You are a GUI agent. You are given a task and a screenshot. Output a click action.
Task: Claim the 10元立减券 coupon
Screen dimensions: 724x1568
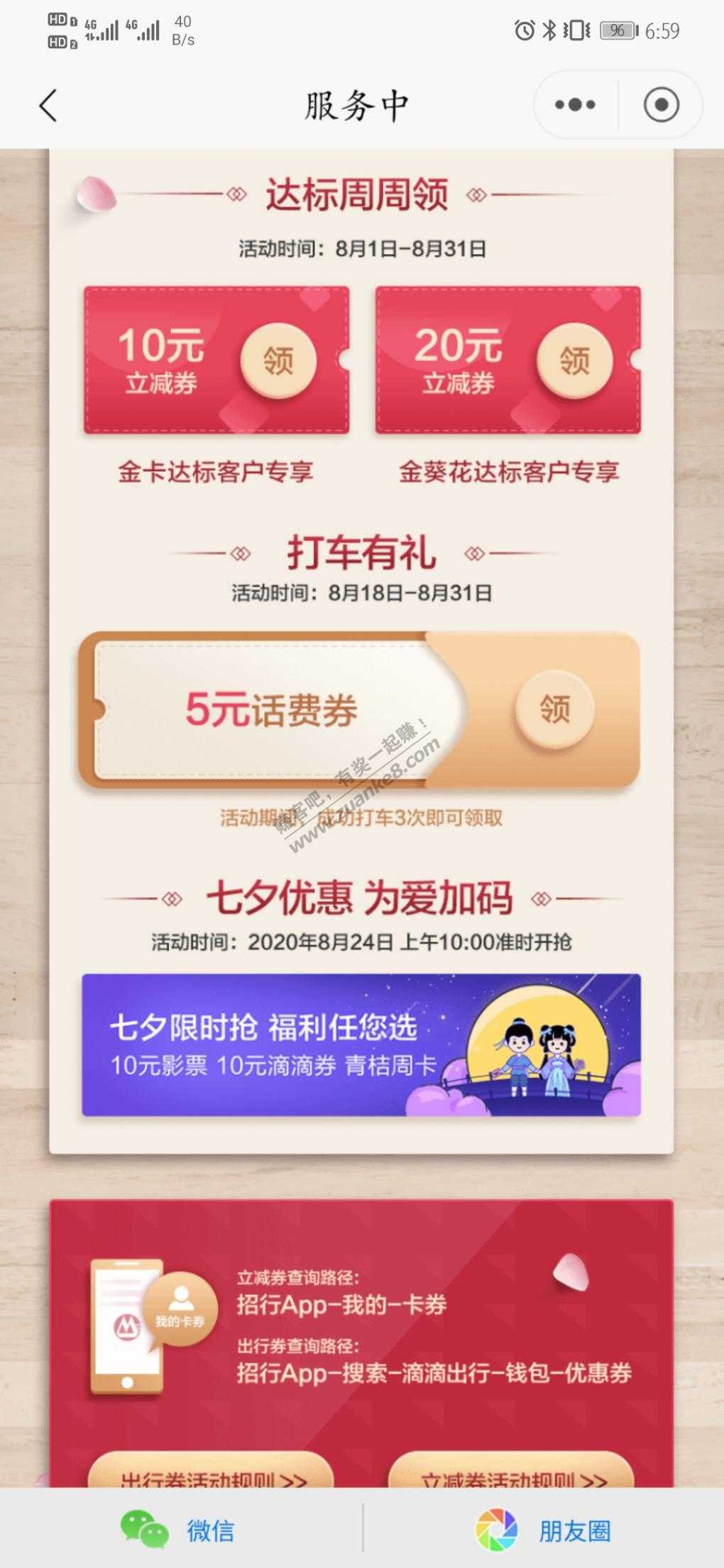pyautogui.click(x=278, y=360)
